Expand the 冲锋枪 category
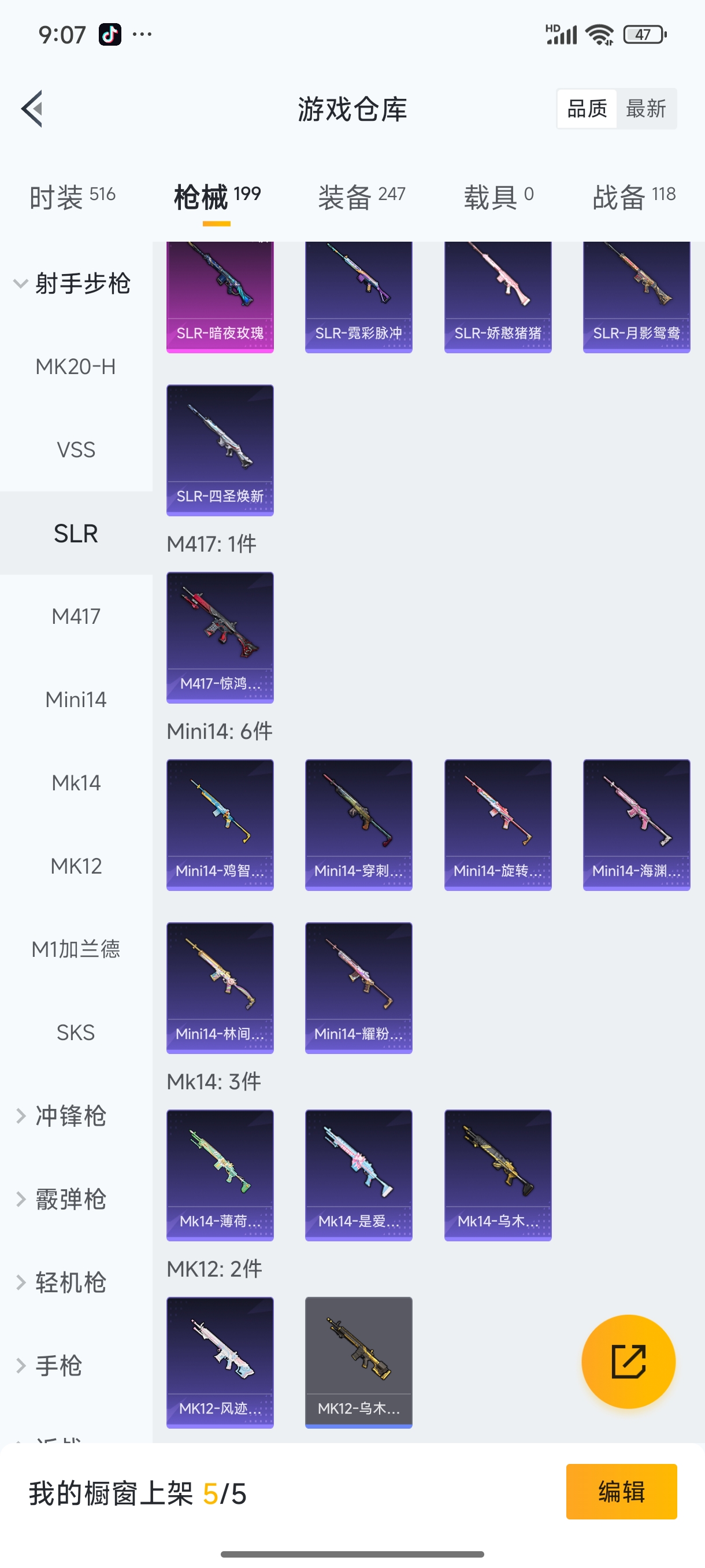705x1568 pixels. [70, 1116]
